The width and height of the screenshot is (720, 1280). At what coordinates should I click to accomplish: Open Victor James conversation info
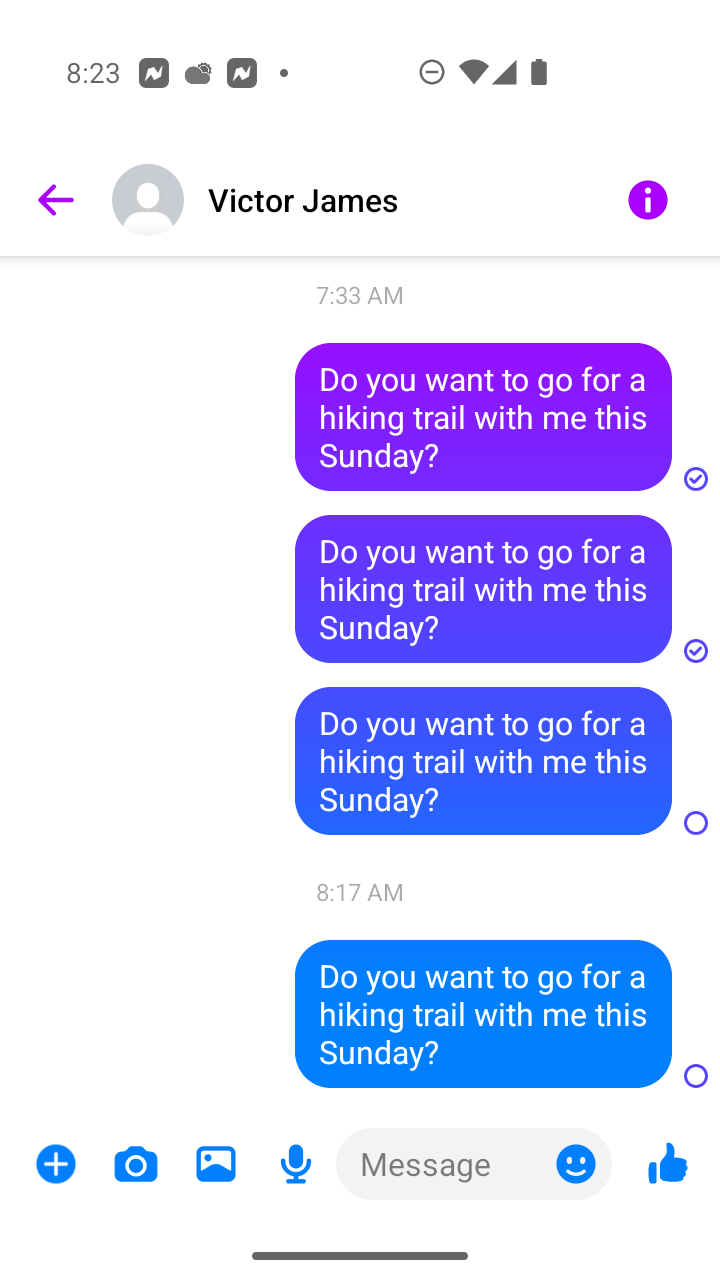pos(647,200)
